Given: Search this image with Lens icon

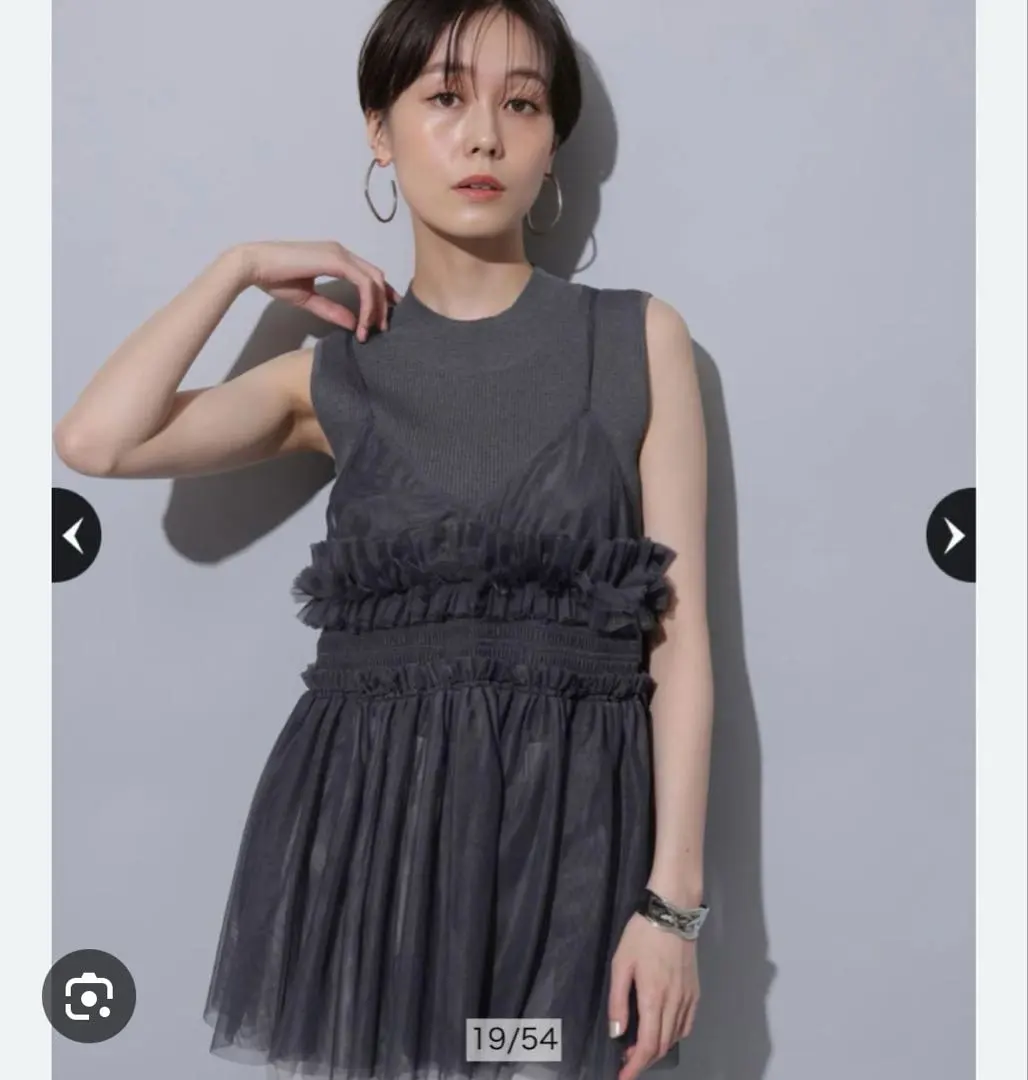Looking at the screenshot, I should point(89,996).
